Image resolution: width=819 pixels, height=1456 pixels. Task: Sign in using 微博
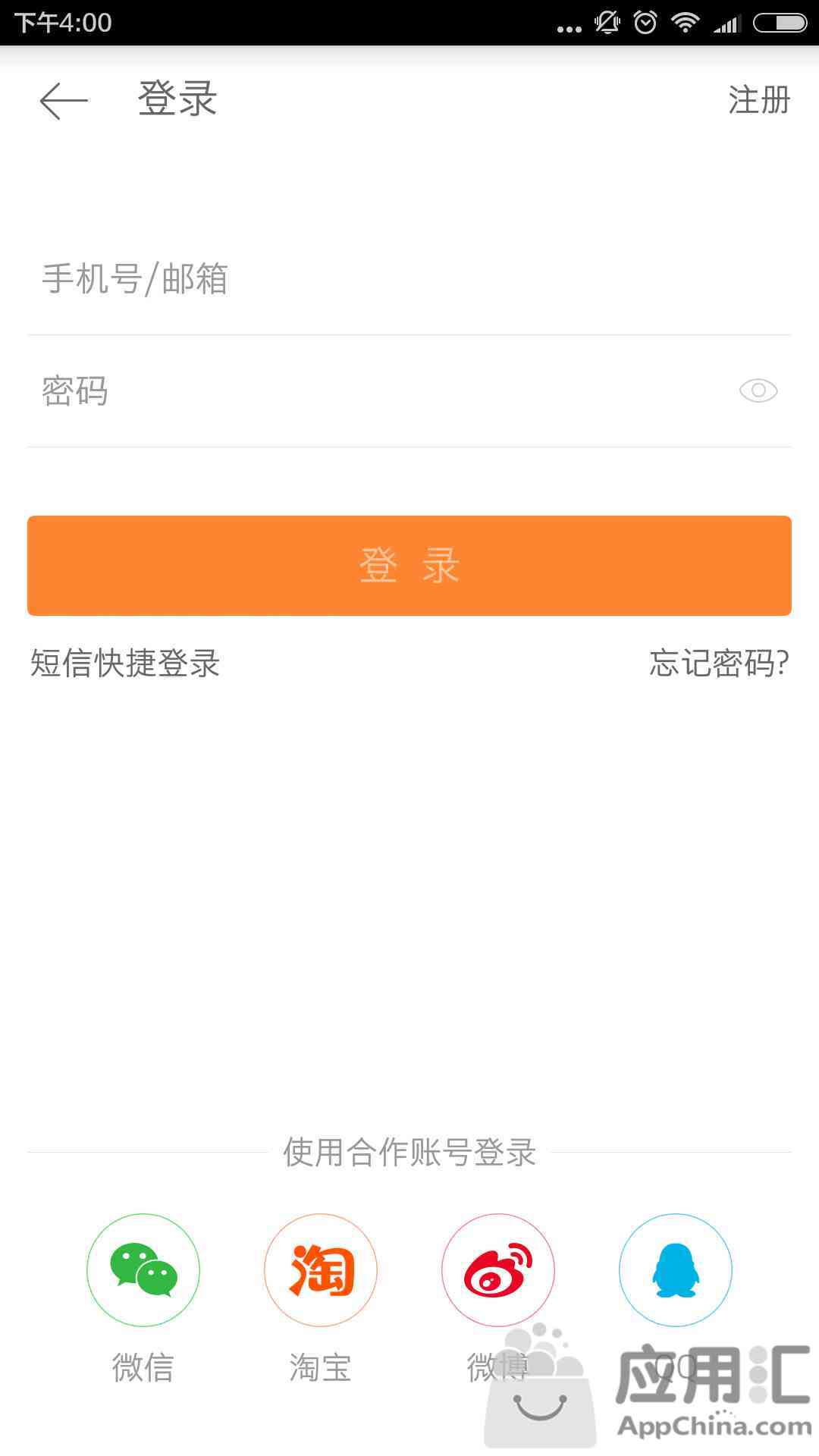(498, 1270)
